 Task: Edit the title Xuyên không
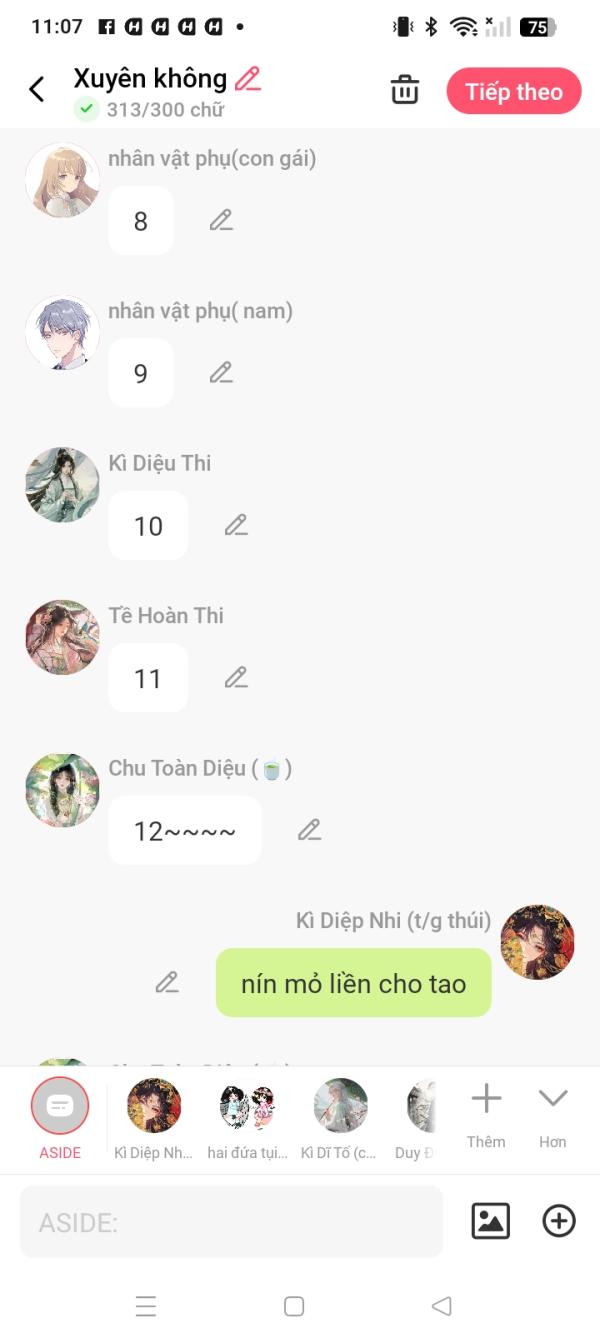[247, 79]
